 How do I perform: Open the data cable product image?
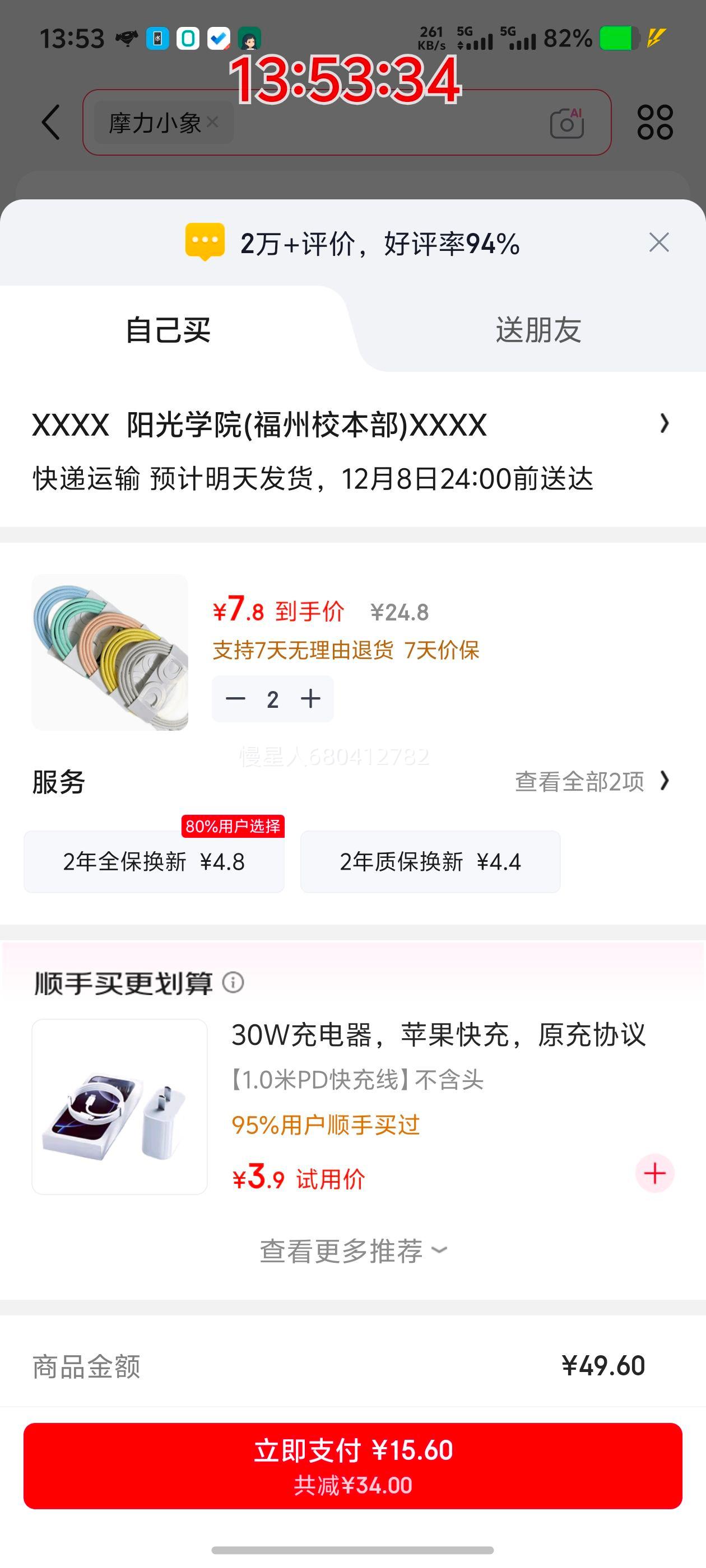110,652
